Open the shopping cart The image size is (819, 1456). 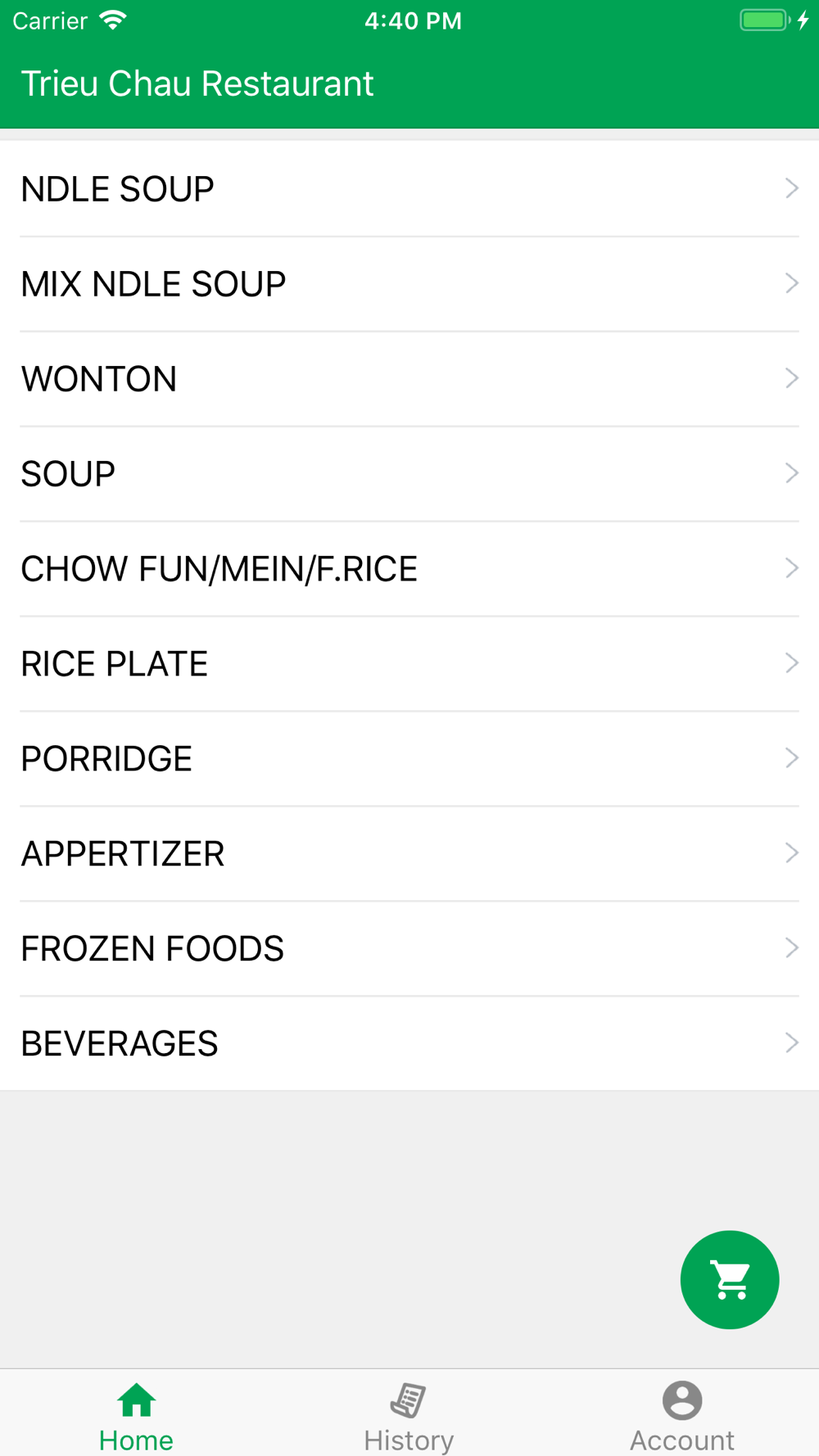[729, 1279]
